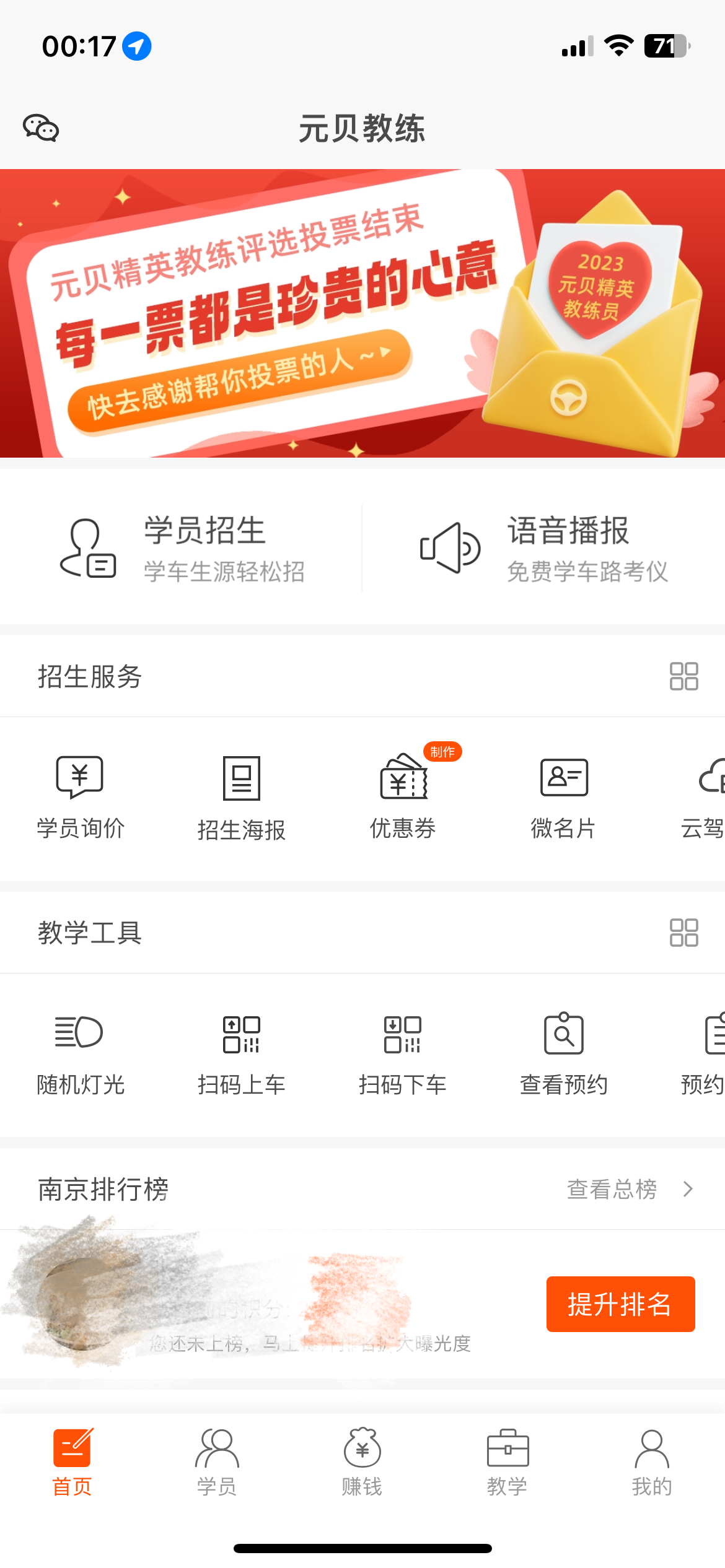Viewport: 725px width, 1568px height.
Task: Open the WeChat icon in header
Action: point(41,128)
